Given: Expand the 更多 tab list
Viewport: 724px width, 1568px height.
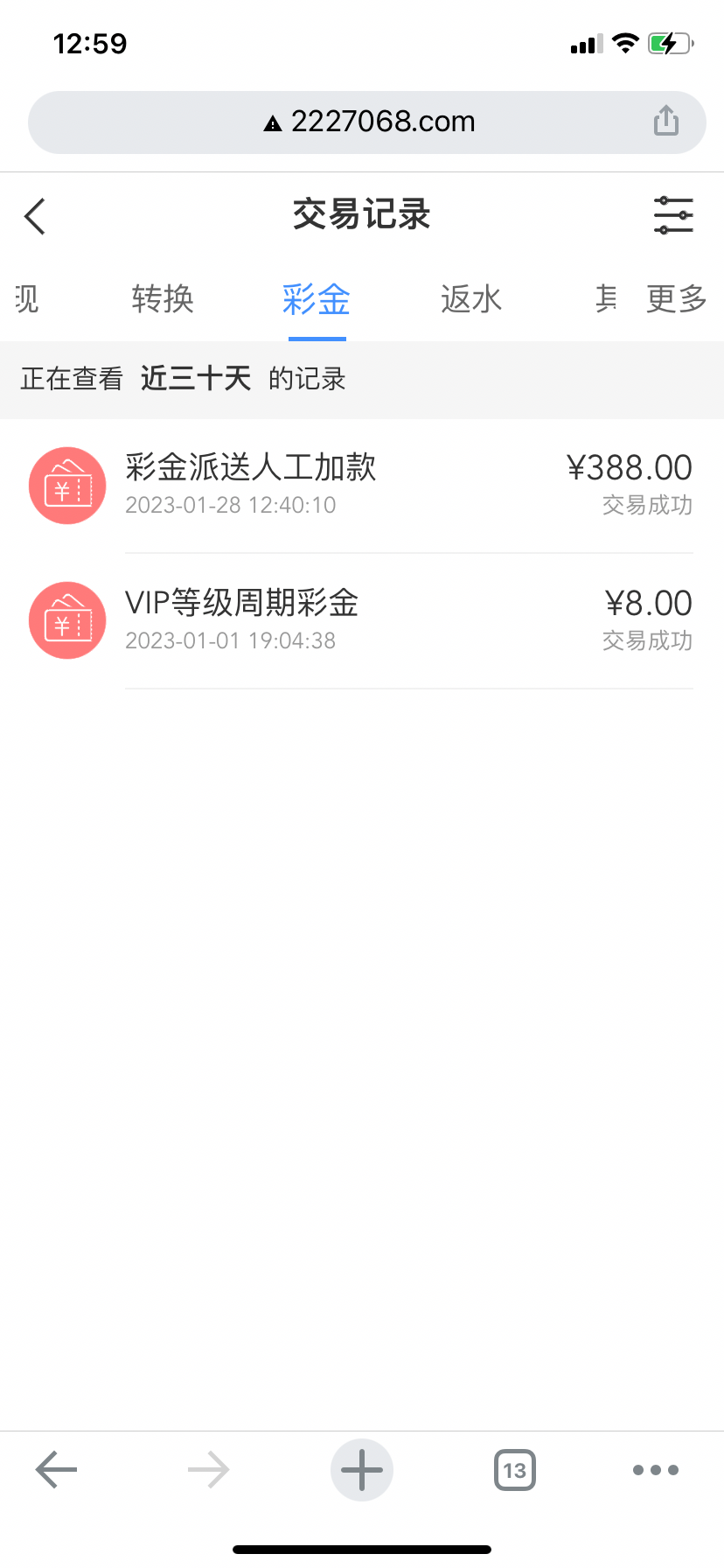Looking at the screenshot, I should coord(676,299).
